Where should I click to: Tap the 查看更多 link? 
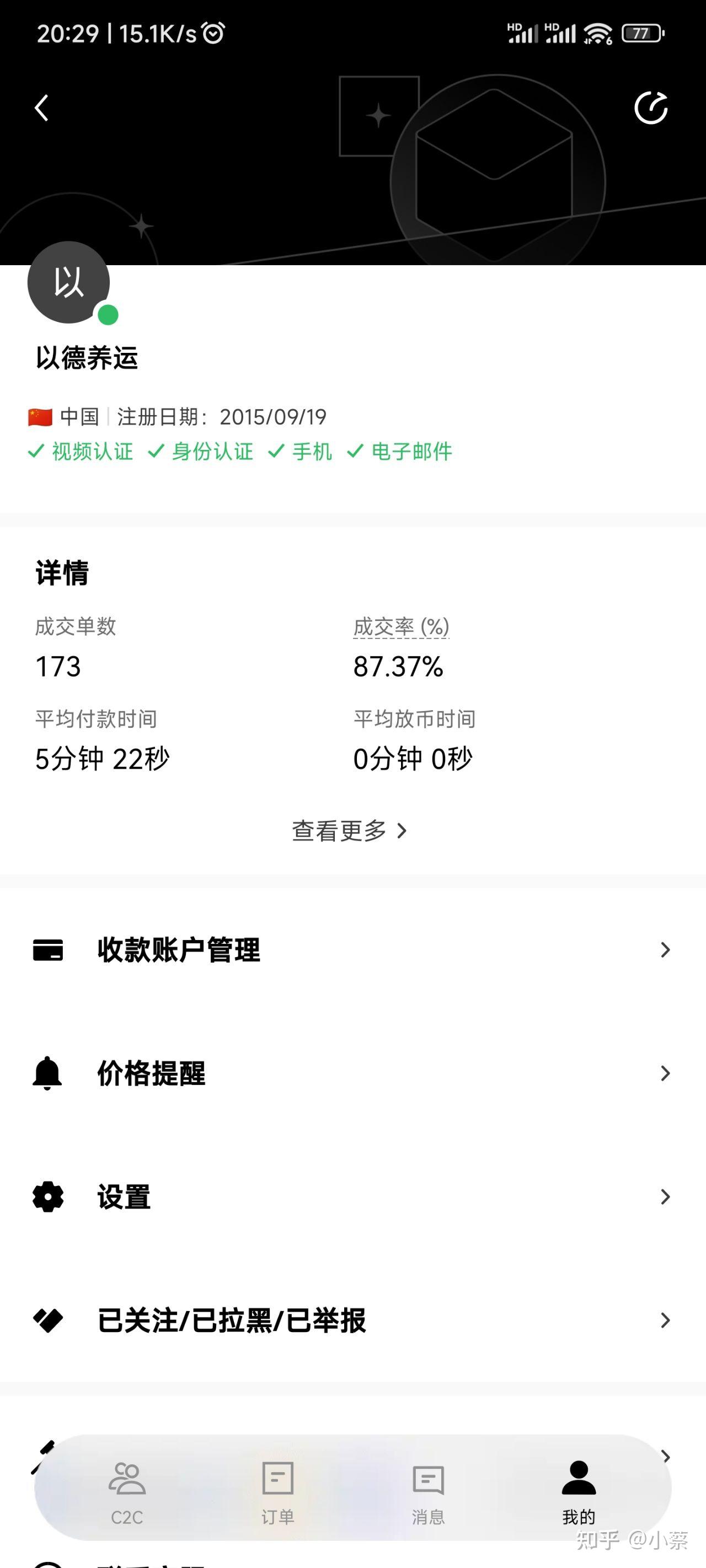click(351, 830)
